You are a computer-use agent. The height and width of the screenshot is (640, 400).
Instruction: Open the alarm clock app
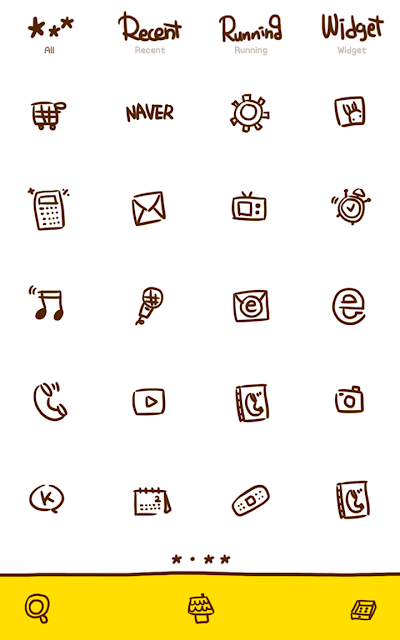[351, 206]
